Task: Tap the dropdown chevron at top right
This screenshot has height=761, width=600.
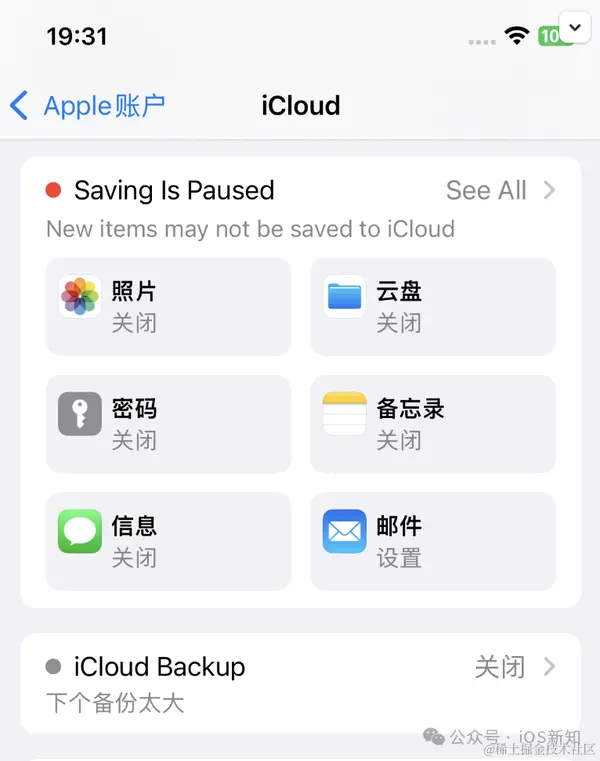Action: (x=573, y=27)
